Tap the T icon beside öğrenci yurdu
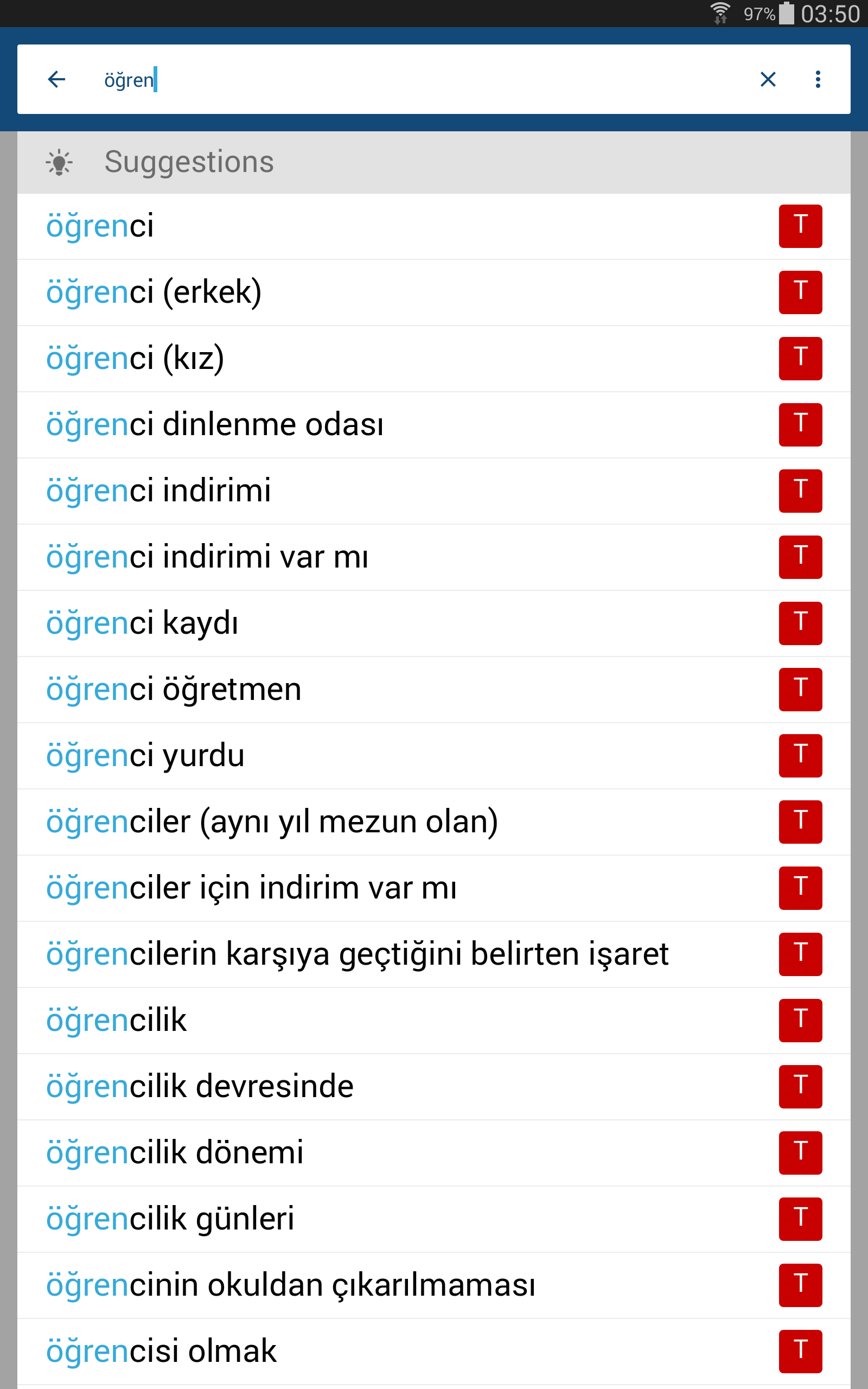 (x=800, y=756)
